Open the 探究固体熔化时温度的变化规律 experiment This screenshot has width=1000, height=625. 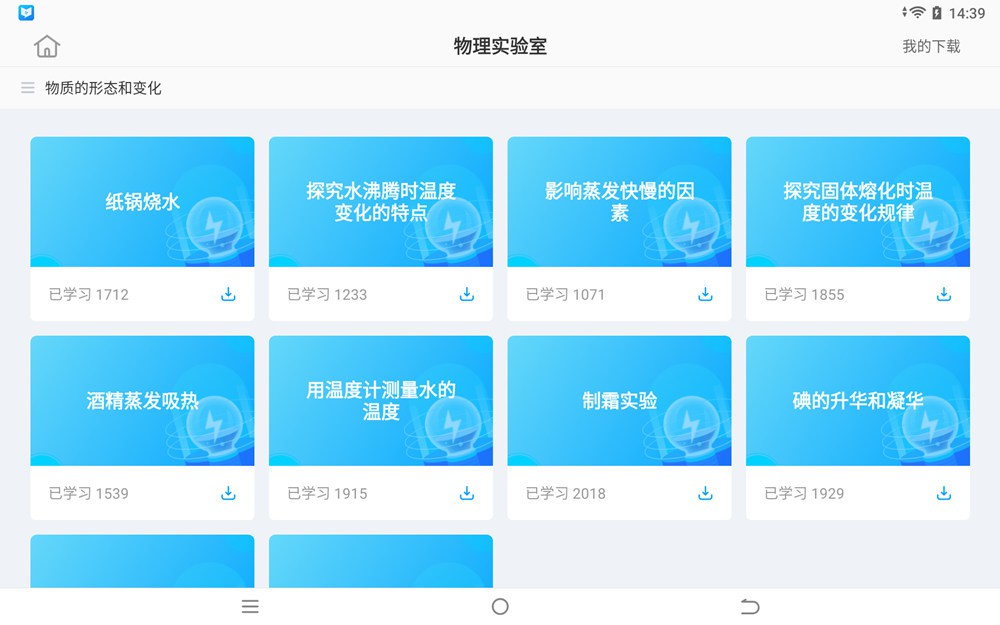click(x=858, y=202)
